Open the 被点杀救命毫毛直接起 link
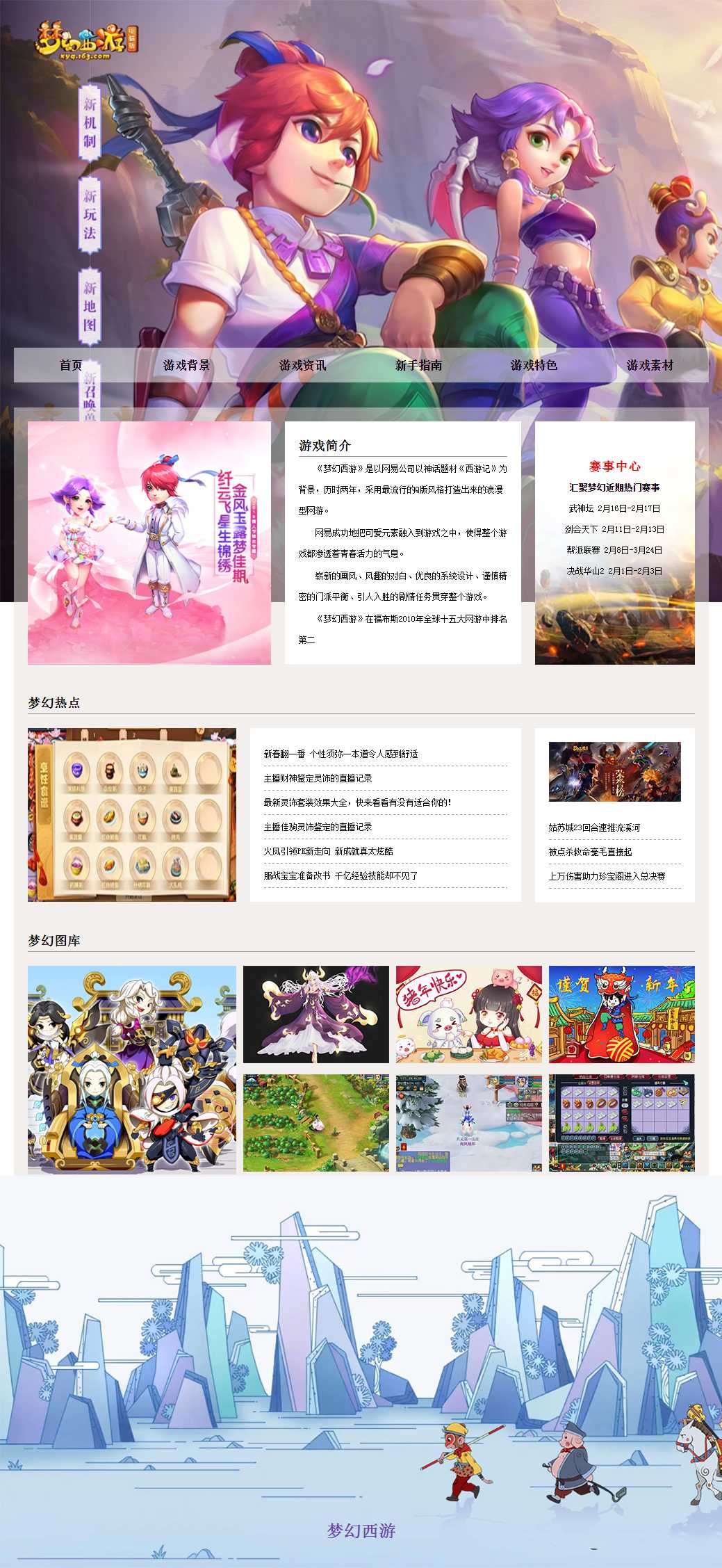The width and height of the screenshot is (722, 1568). pyautogui.click(x=590, y=852)
